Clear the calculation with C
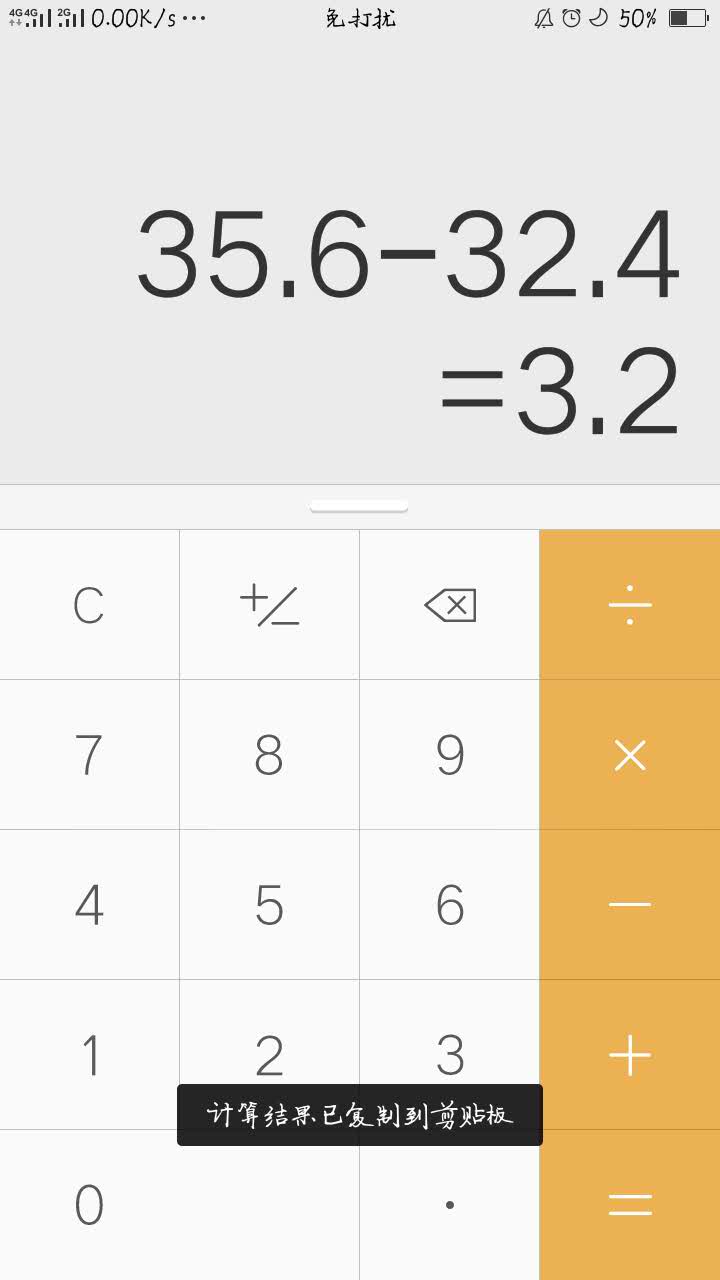 89,605
